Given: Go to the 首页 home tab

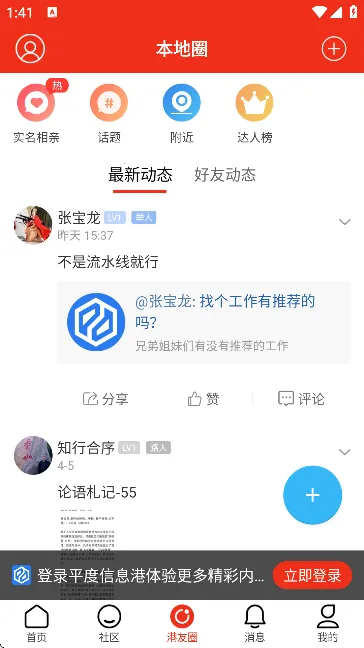Looking at the screenshot, I should (x=36, y=624).
